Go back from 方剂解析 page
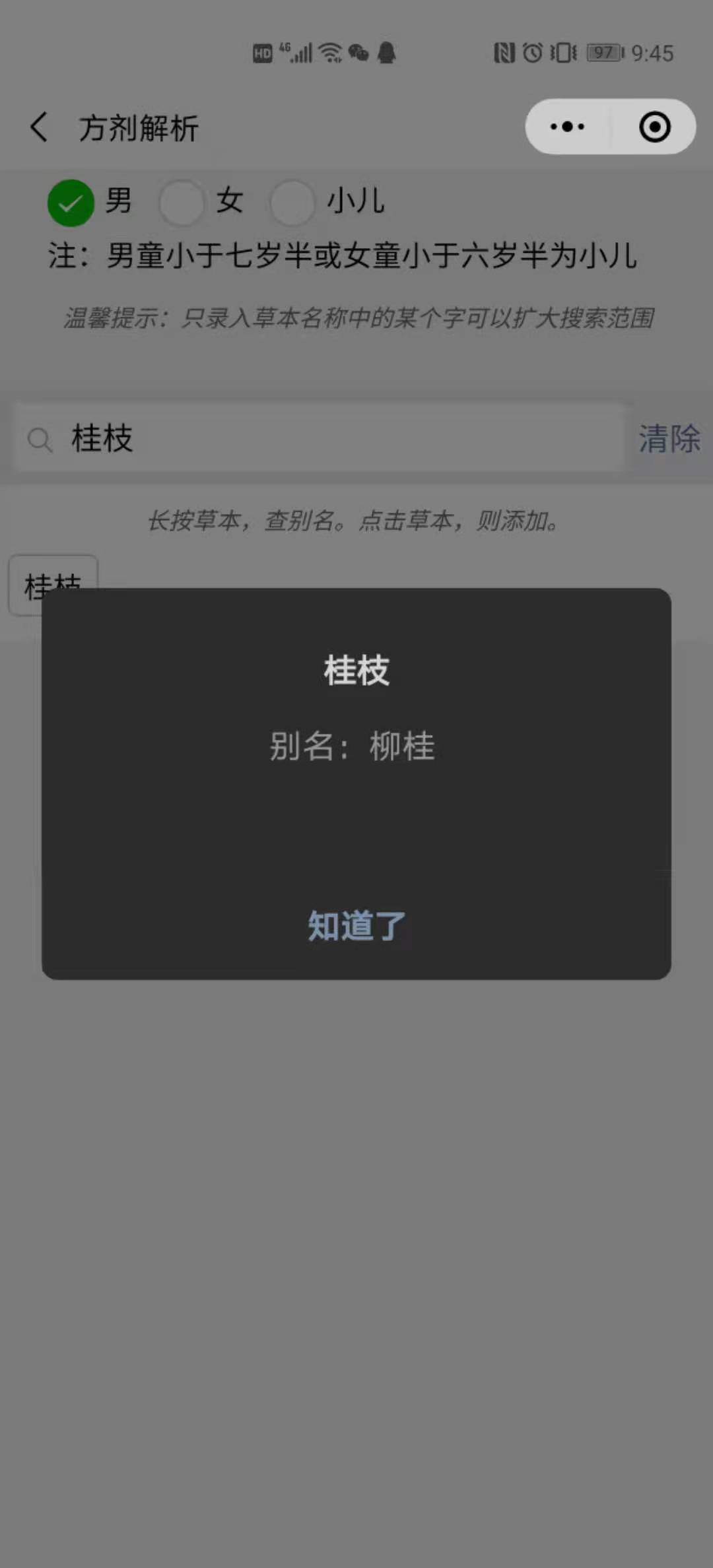This screenshot has height=1568, width=713. click(x=40, y=127)
